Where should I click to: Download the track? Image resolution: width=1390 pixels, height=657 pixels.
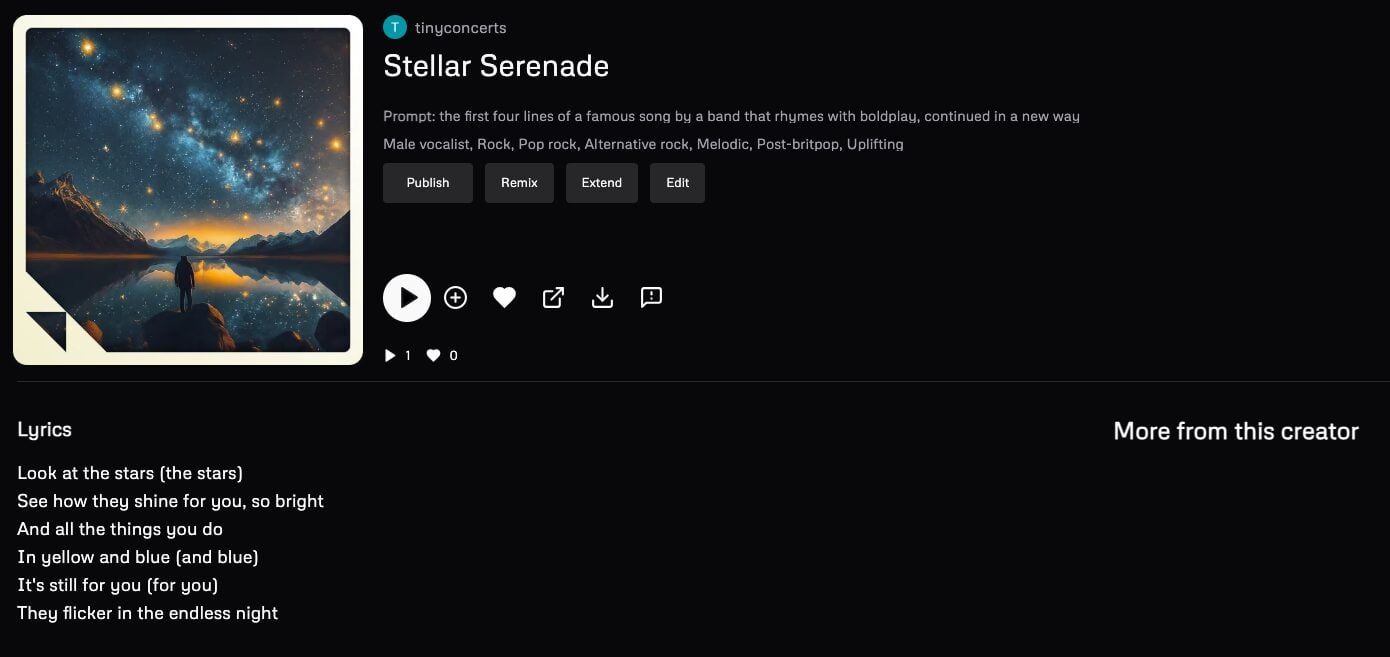pos(602,298)
